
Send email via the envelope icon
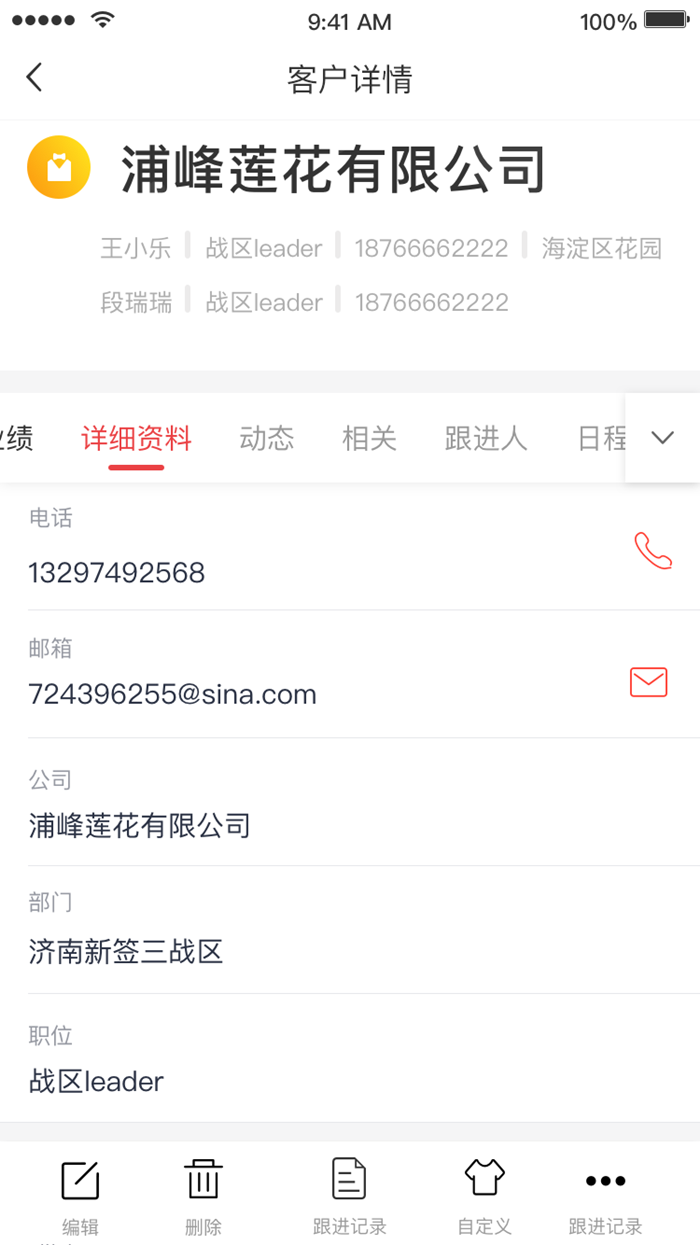649,682
